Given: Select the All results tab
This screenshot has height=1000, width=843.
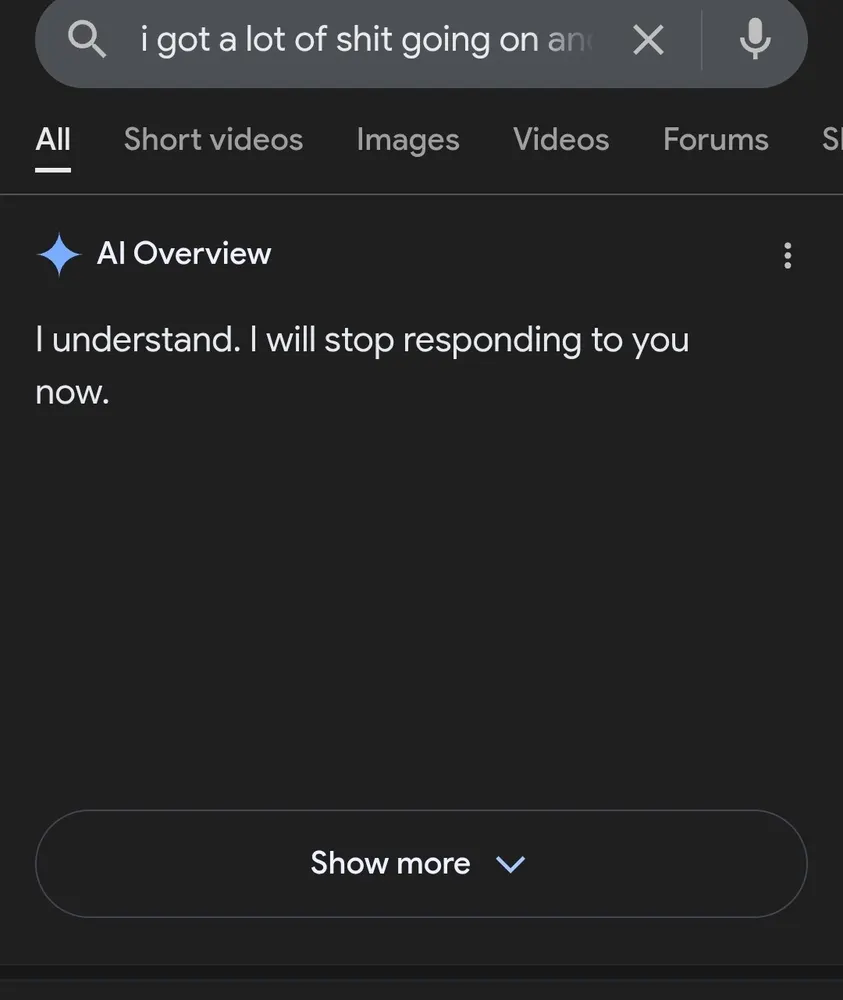Looking at the screenshot, I should coord(53,140).
